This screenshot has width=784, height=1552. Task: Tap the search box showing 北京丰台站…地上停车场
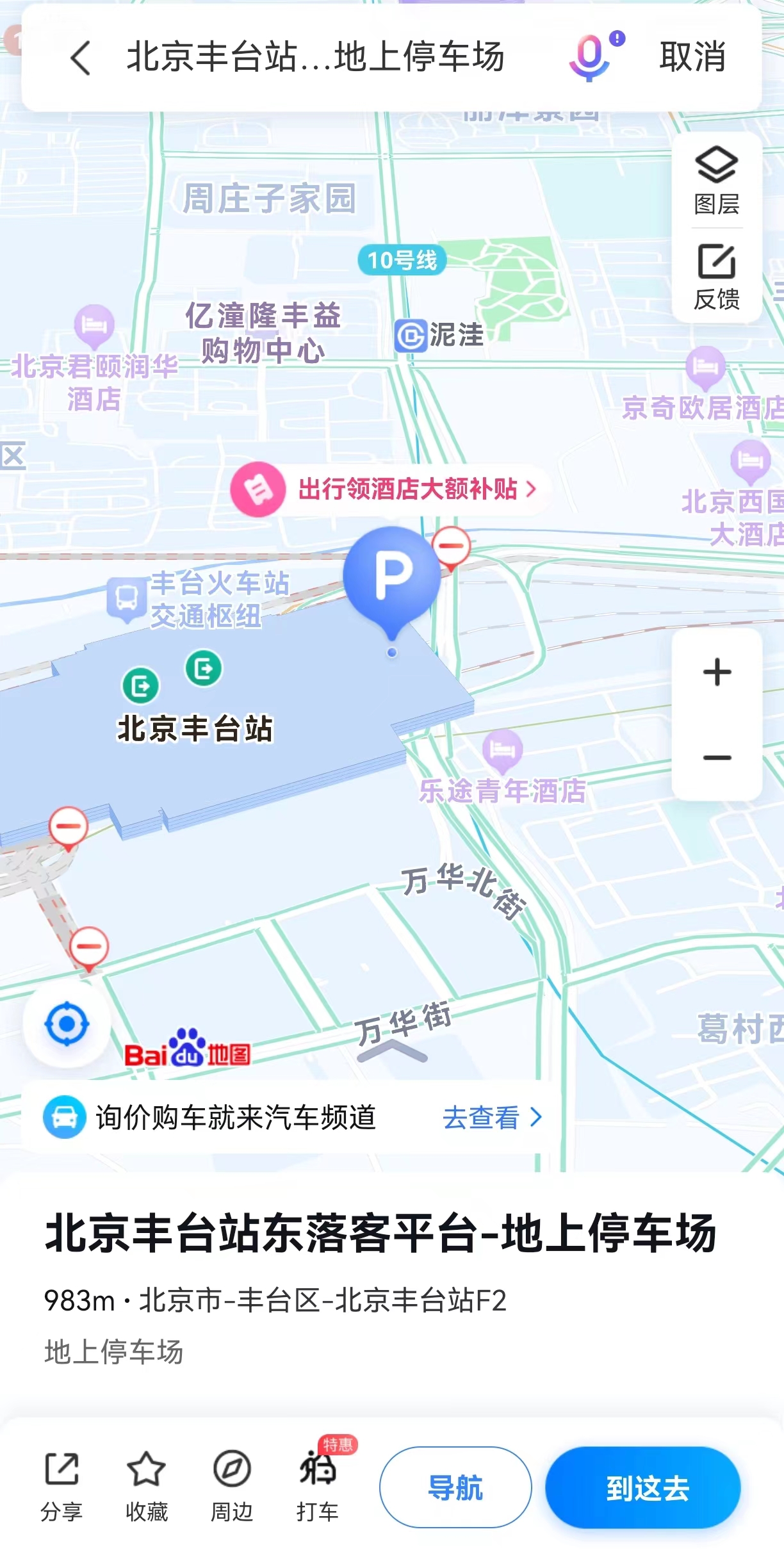tap(315, 57)
